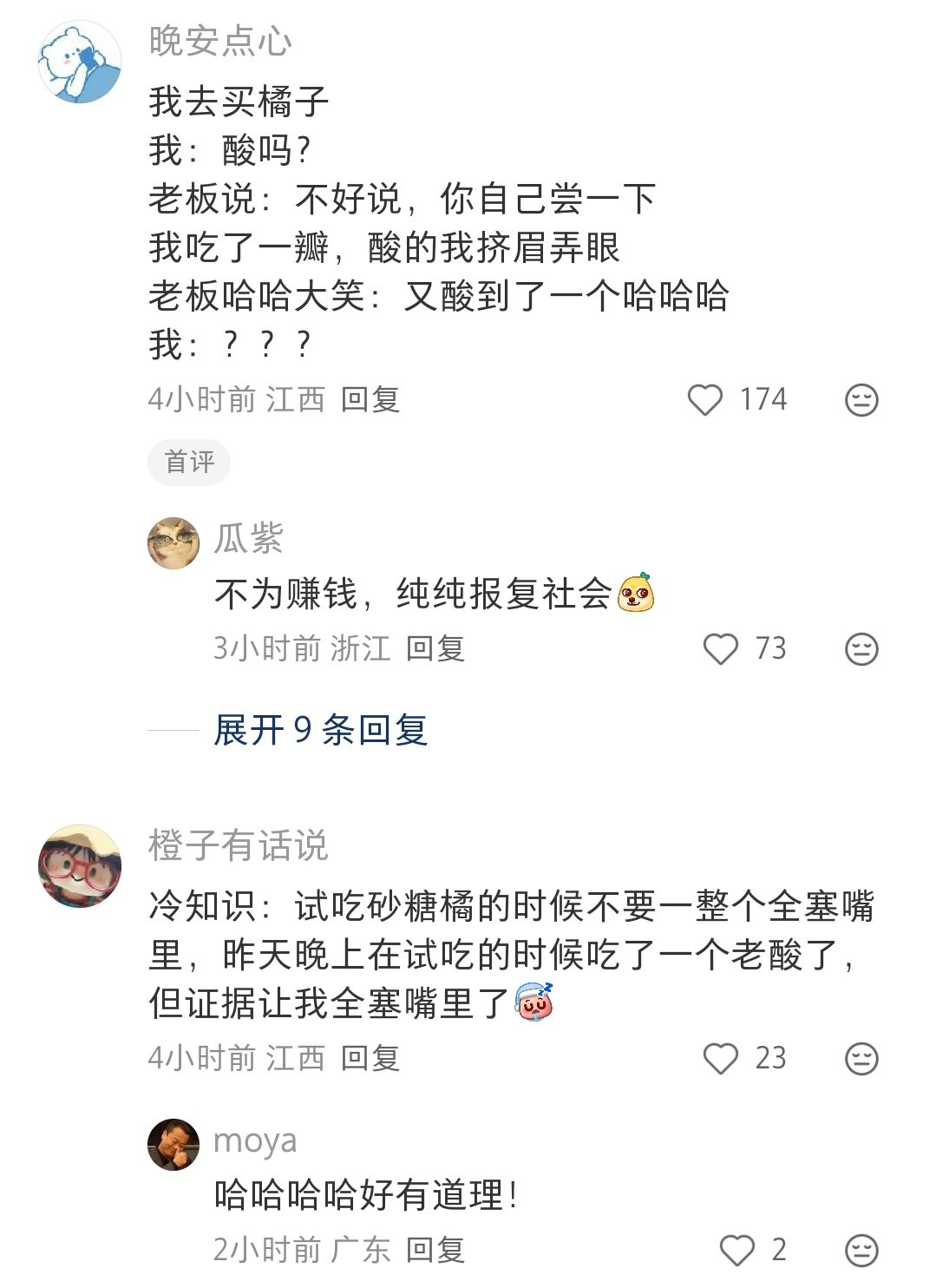This screenshot has height=1288, width=936.
Task: Like 瓜紫's reply
Action: 720,649
